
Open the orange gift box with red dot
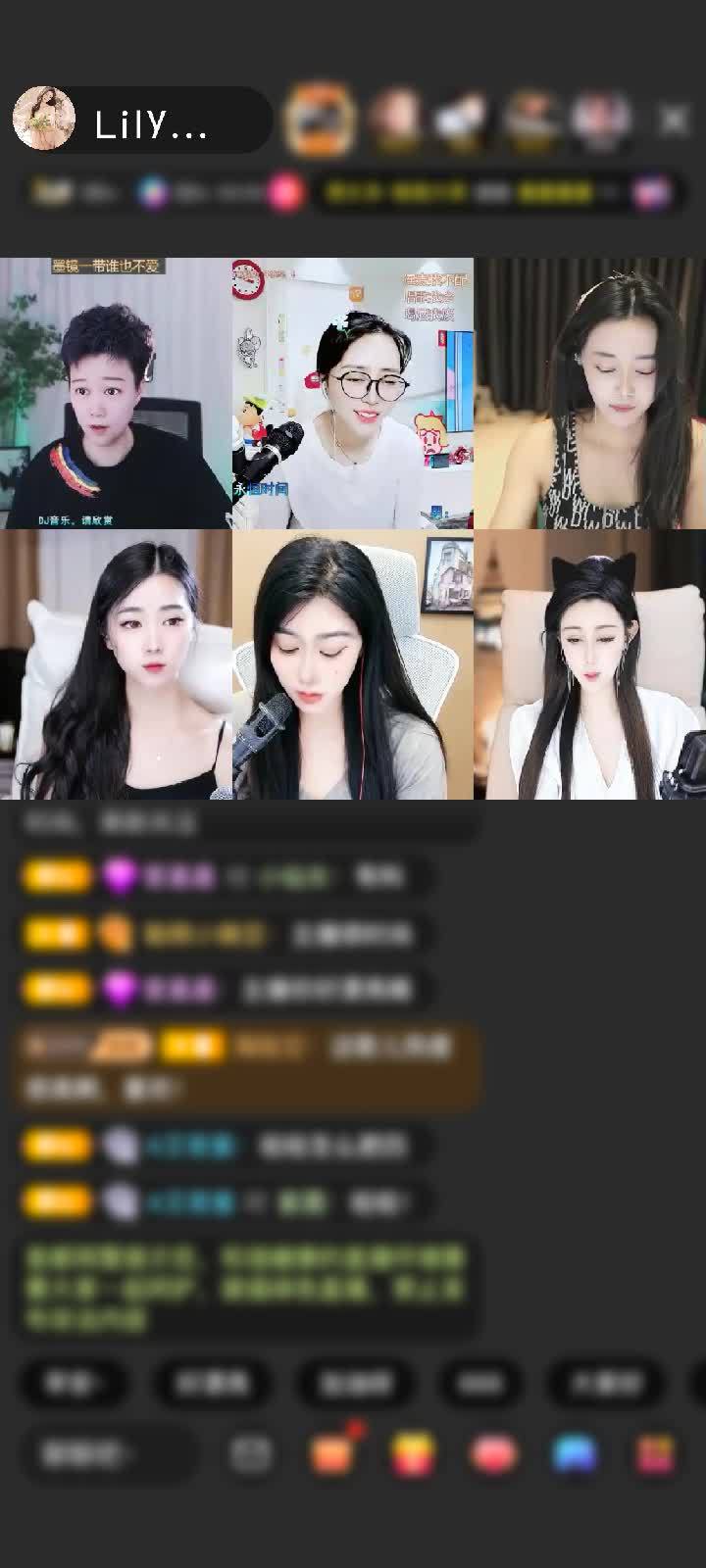(333, 1452)
